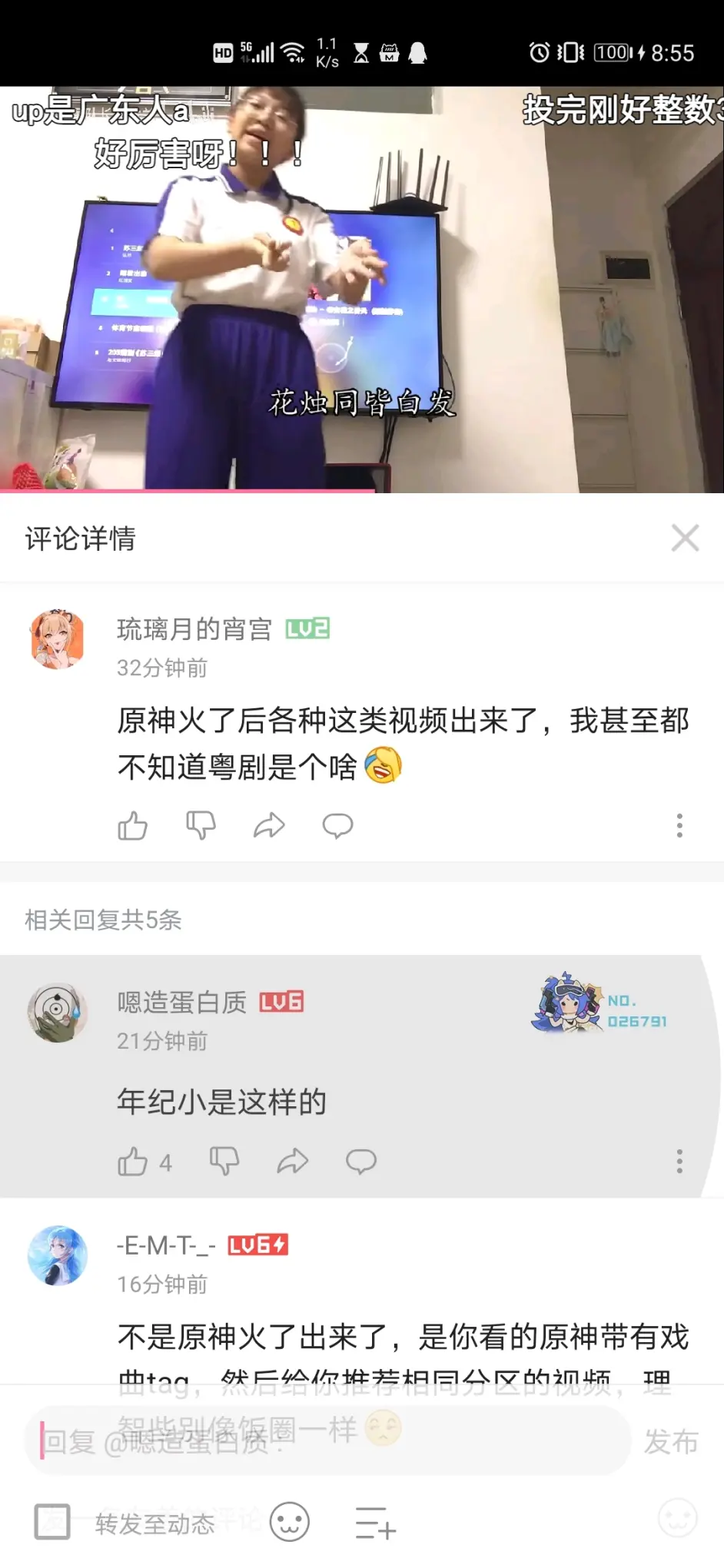This screenshot has width=724, height=1568.
Task: Open -E-M-T-_-'s profile avatar
Action: click(58, 1255)
